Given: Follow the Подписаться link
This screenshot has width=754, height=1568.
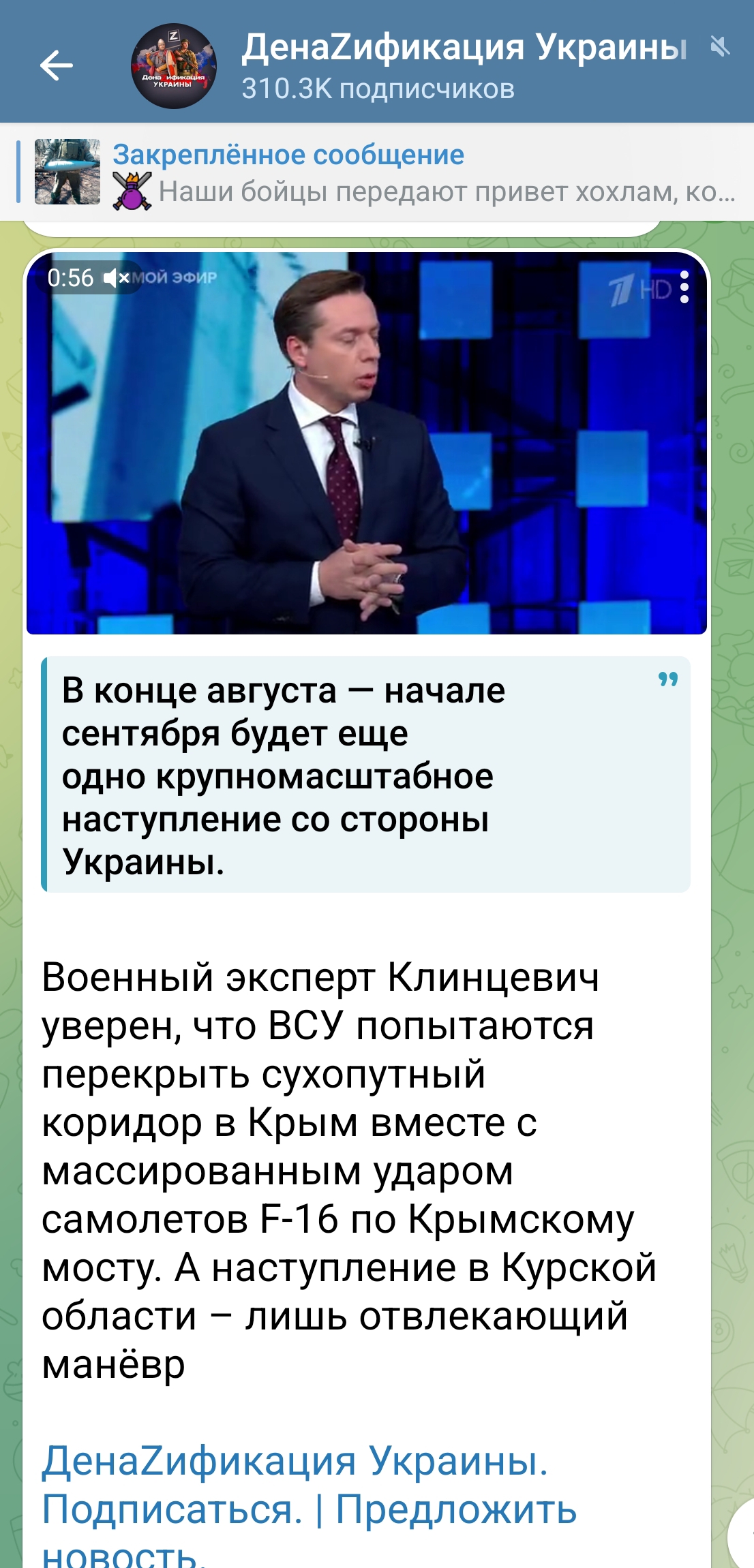Looking at the screenshot, I should point(172,1509).
